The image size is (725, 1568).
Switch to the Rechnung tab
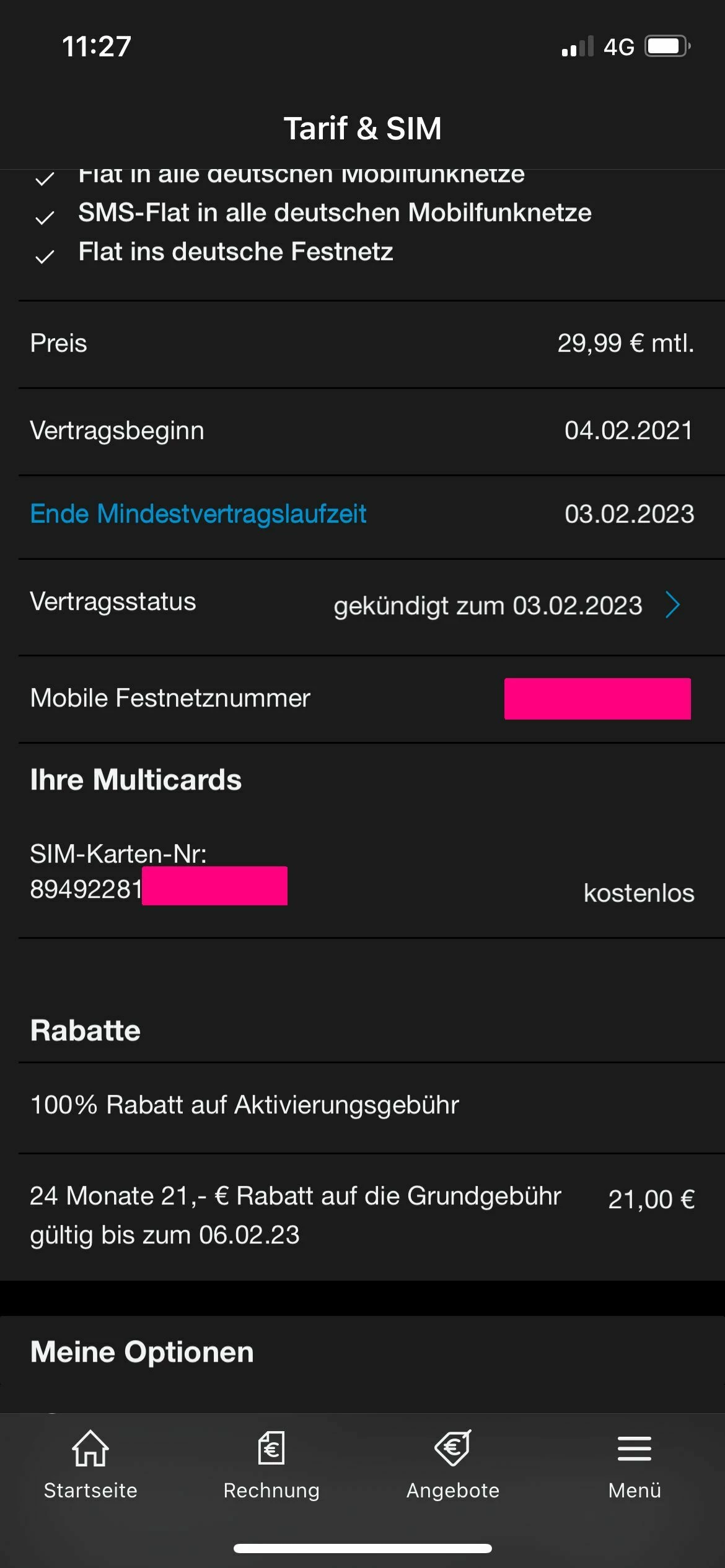271,1463
